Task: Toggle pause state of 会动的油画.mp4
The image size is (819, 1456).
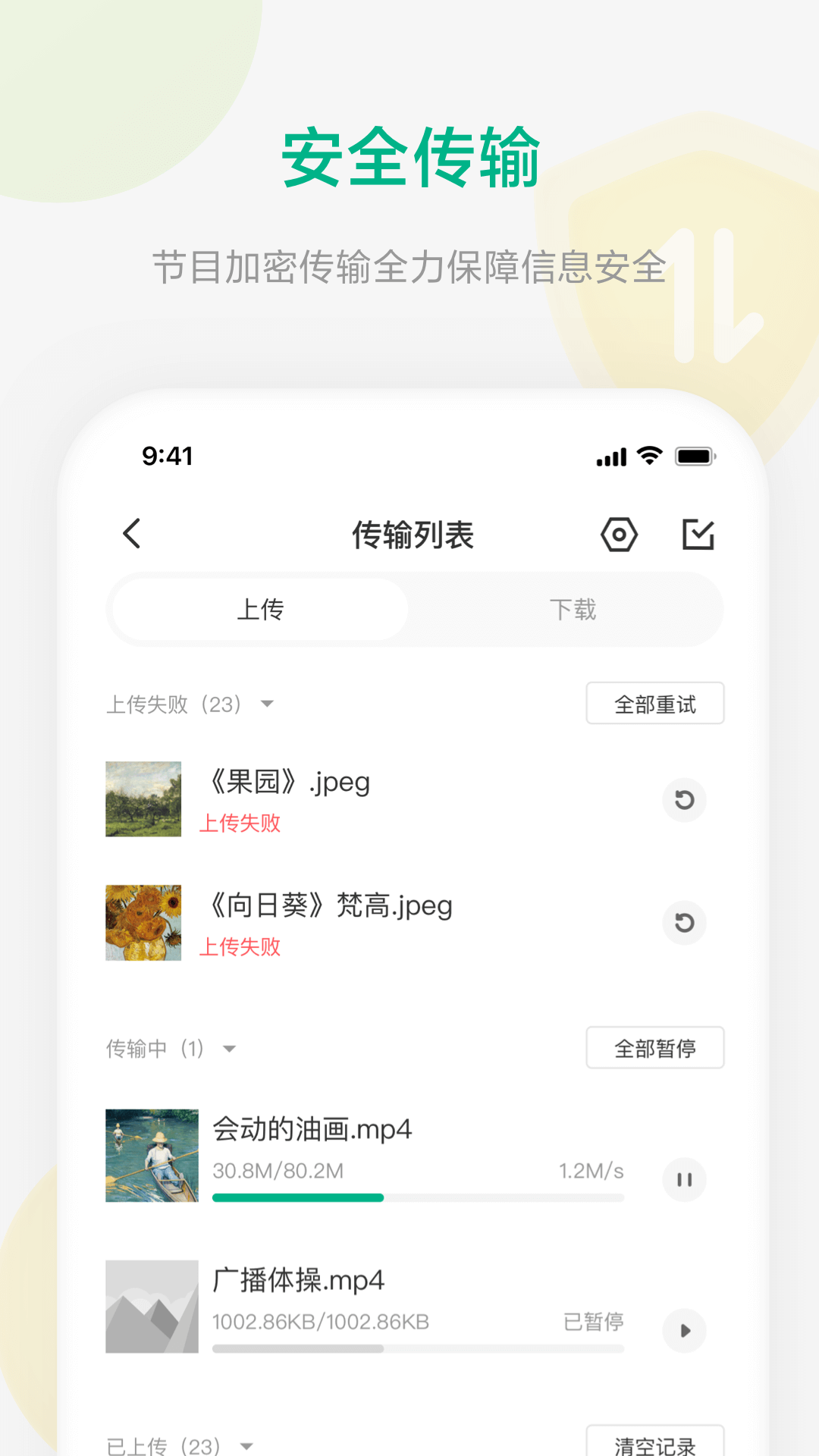Action: [685, 1180]
